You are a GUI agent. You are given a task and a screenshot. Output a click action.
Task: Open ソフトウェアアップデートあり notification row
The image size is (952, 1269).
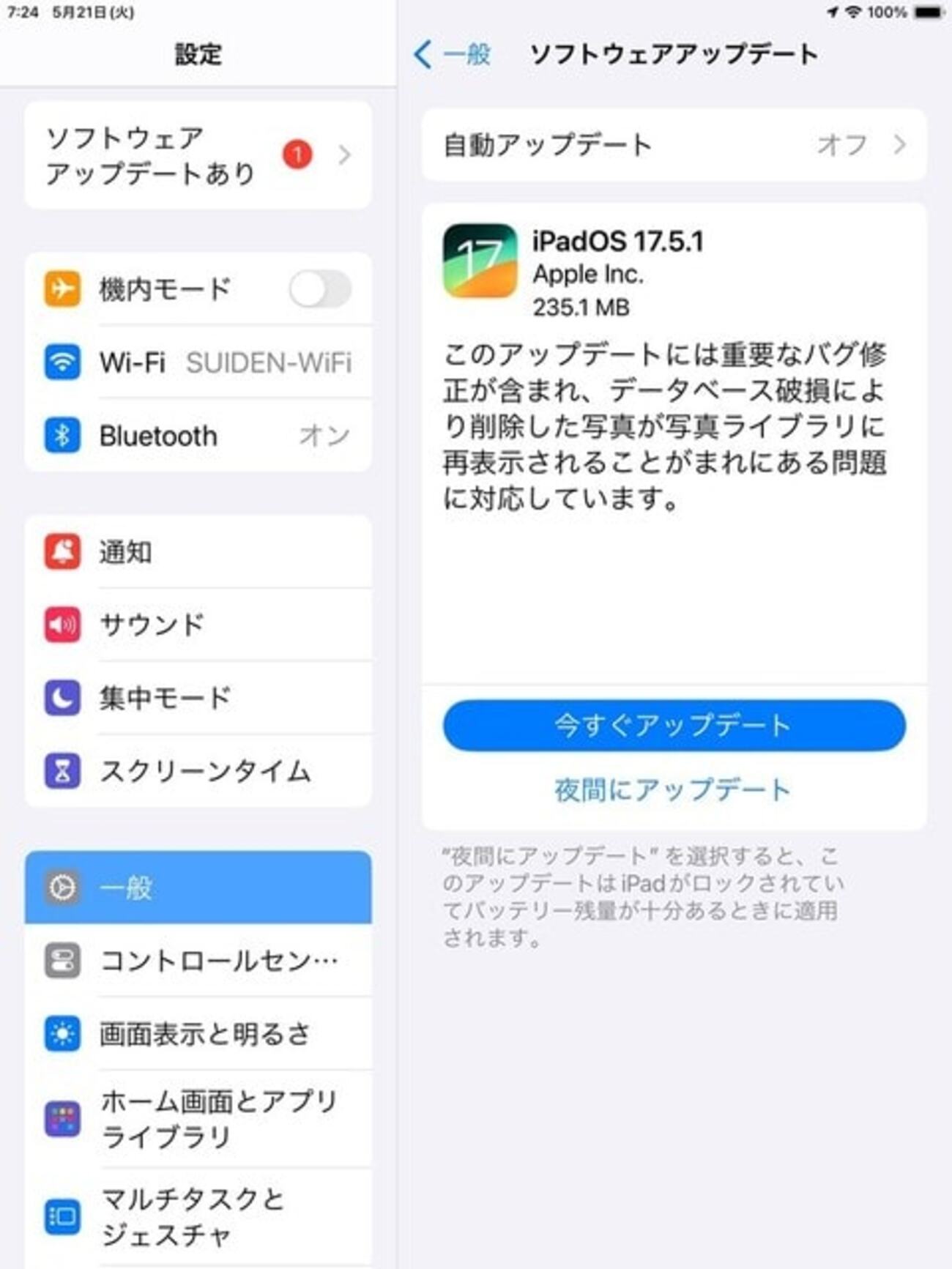point(198,155)
